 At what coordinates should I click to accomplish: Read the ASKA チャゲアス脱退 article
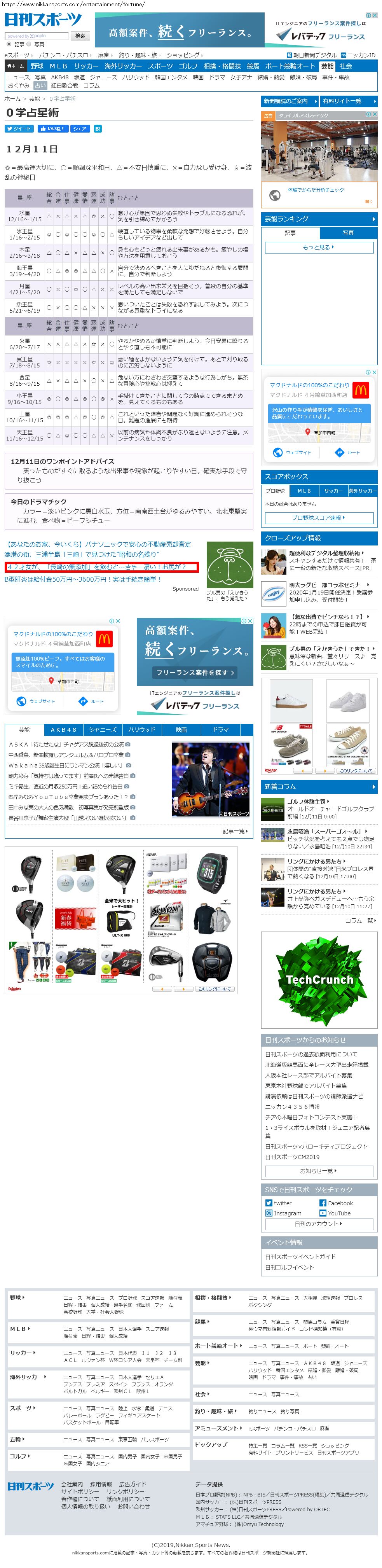pos(66,744)
